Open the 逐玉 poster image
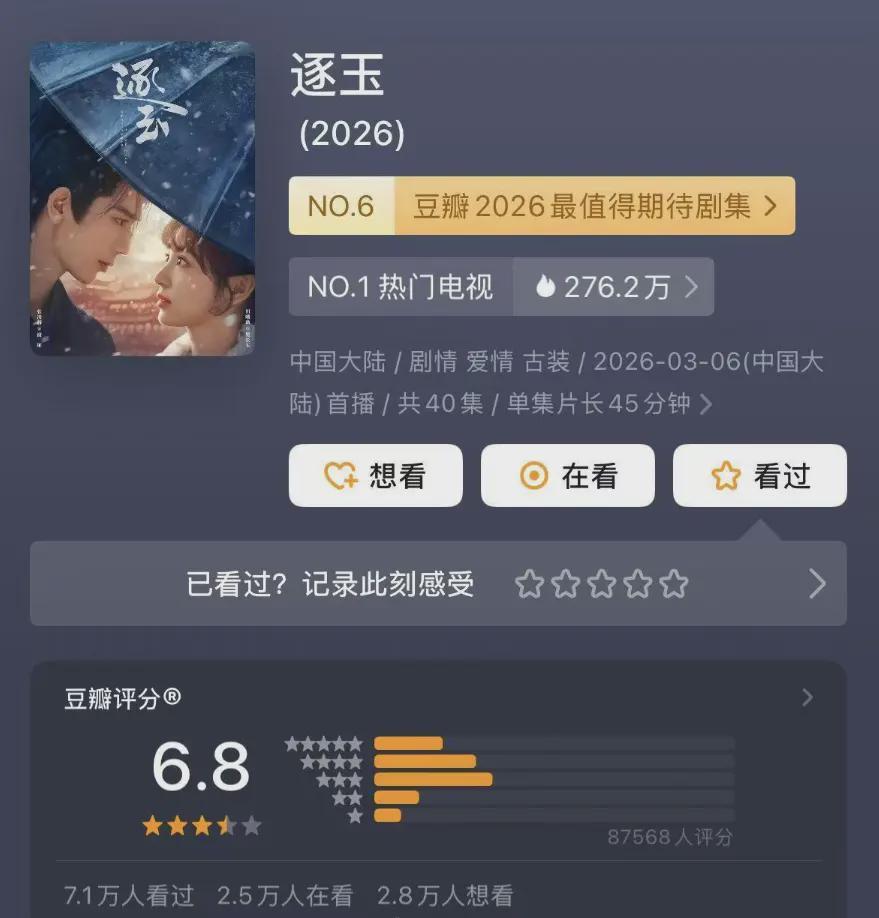 pyautogui.click(x=142, y=198)
